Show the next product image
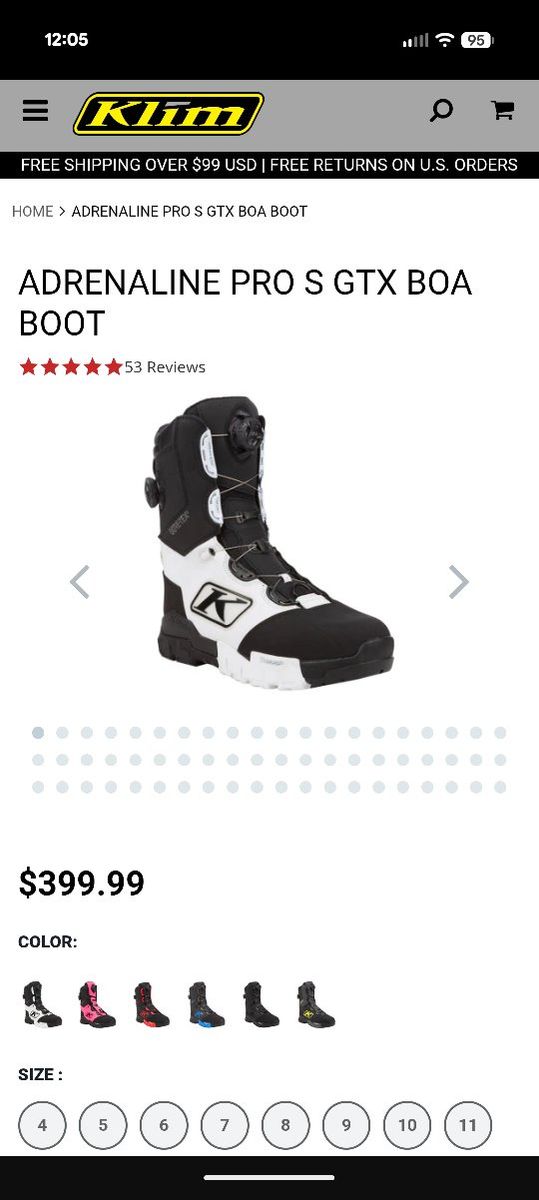This screenshot has width=539, height=1200. click(458, 581)
